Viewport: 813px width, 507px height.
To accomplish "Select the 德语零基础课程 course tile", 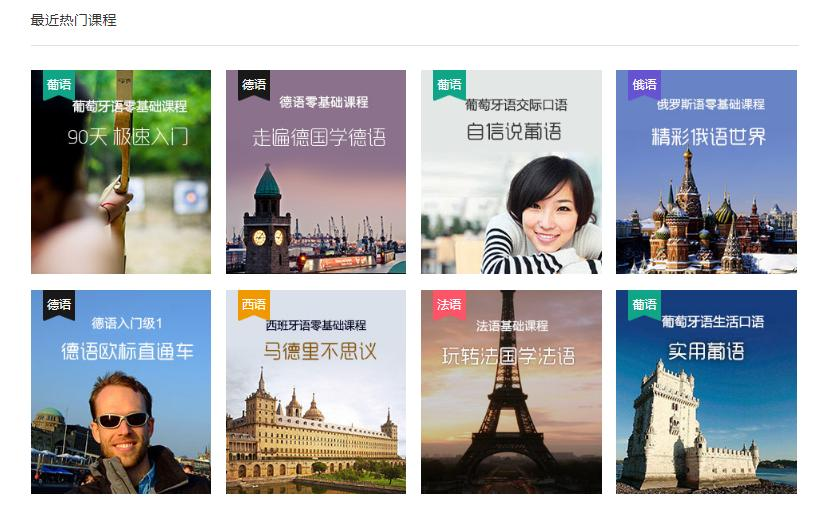I will pos(316,172).
